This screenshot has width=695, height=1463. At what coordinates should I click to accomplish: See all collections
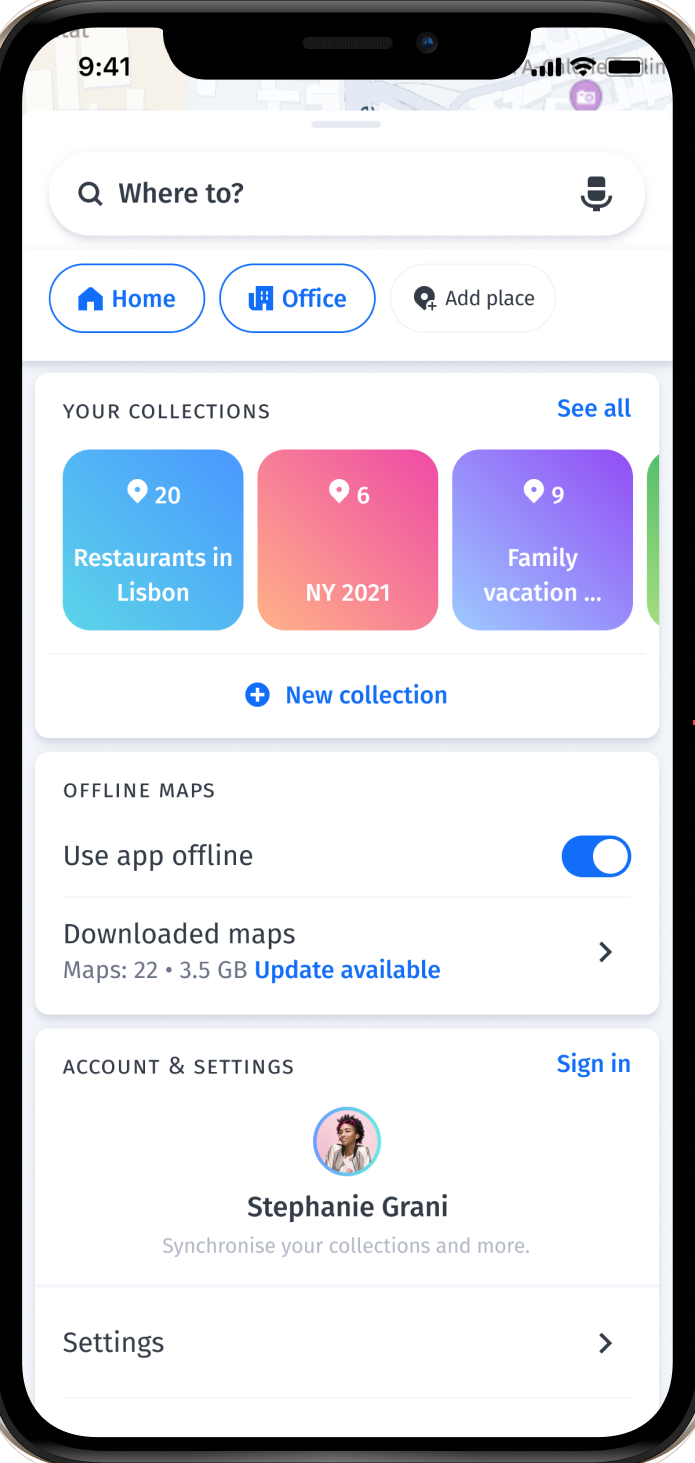pos(593,408)
